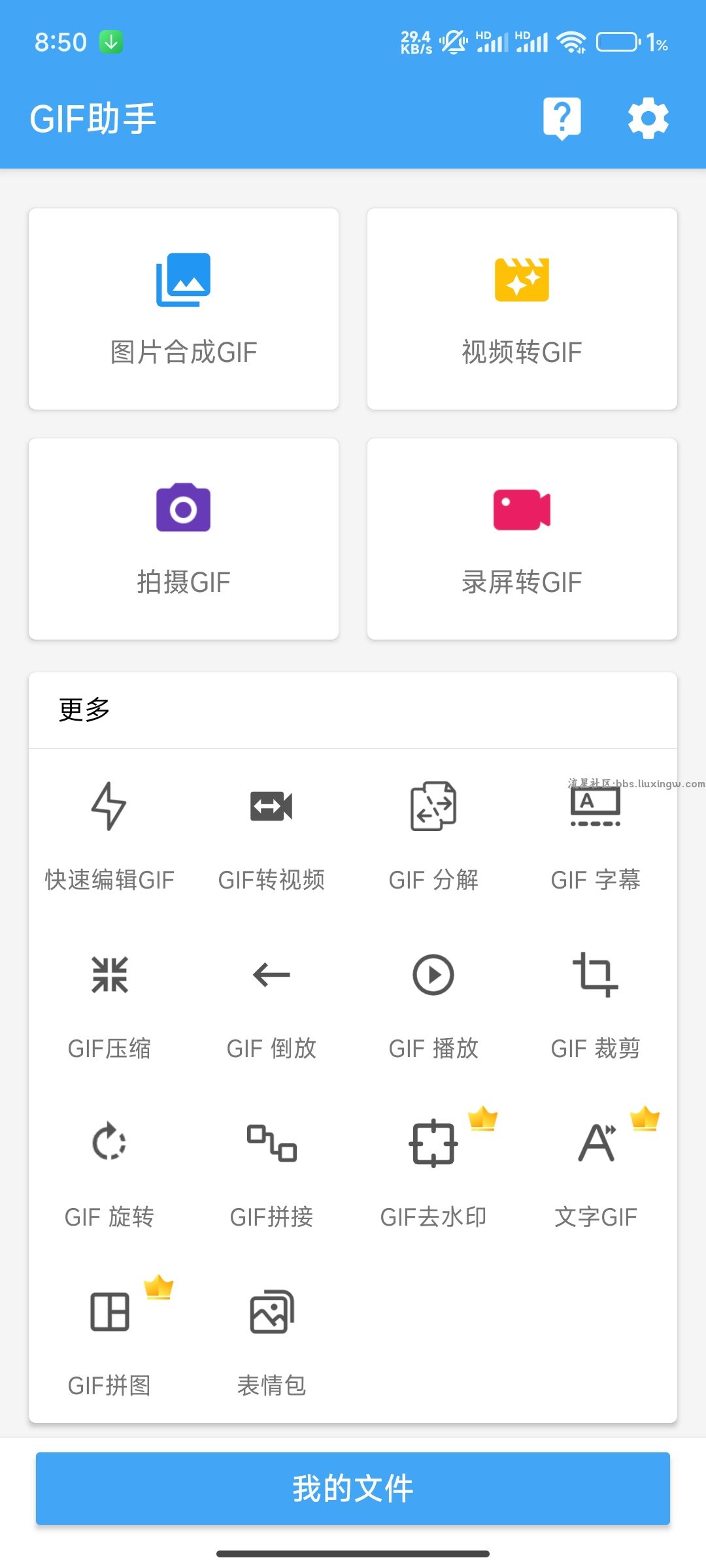
Task: Open 表情包 tool
Action: click(271, 1342)
